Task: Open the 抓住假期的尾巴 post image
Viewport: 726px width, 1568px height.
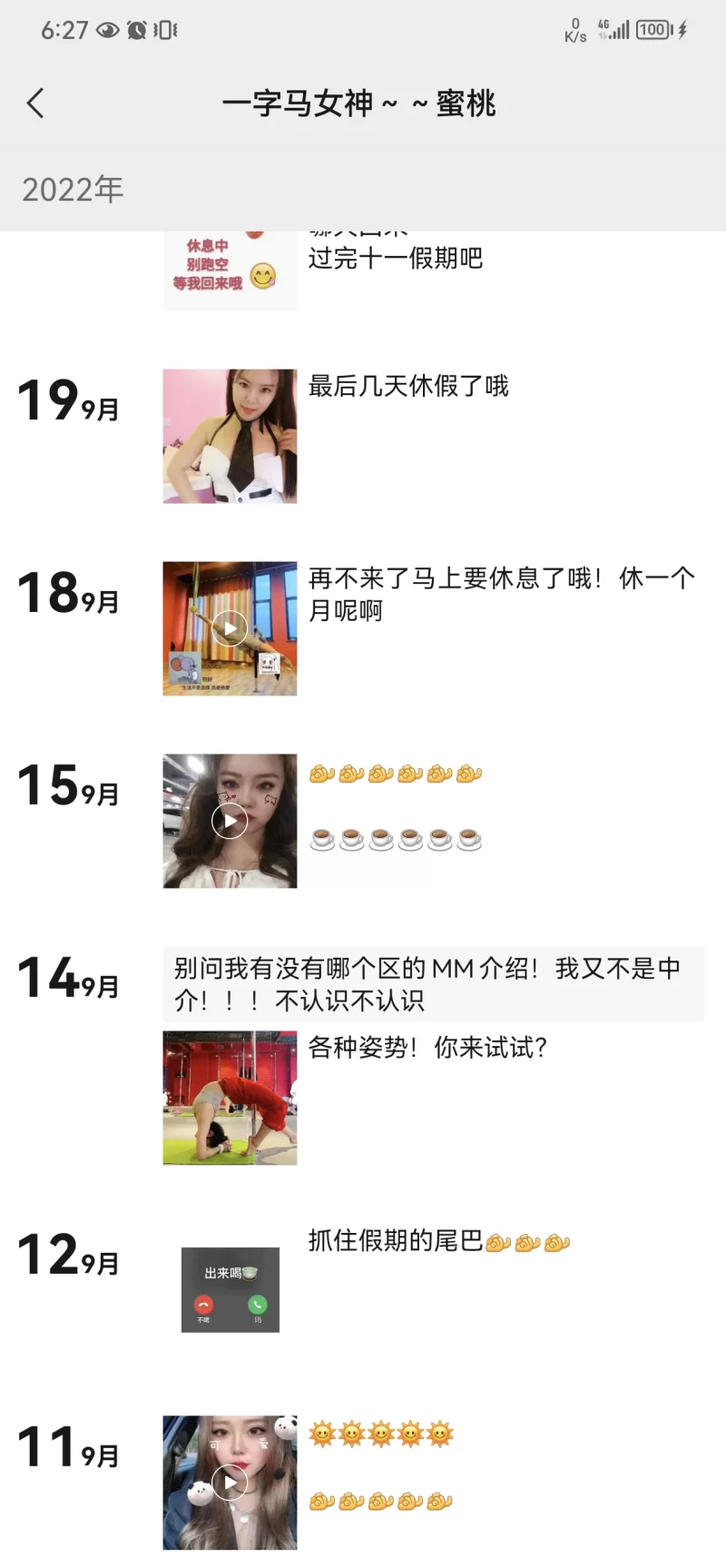Action: 230,1289
